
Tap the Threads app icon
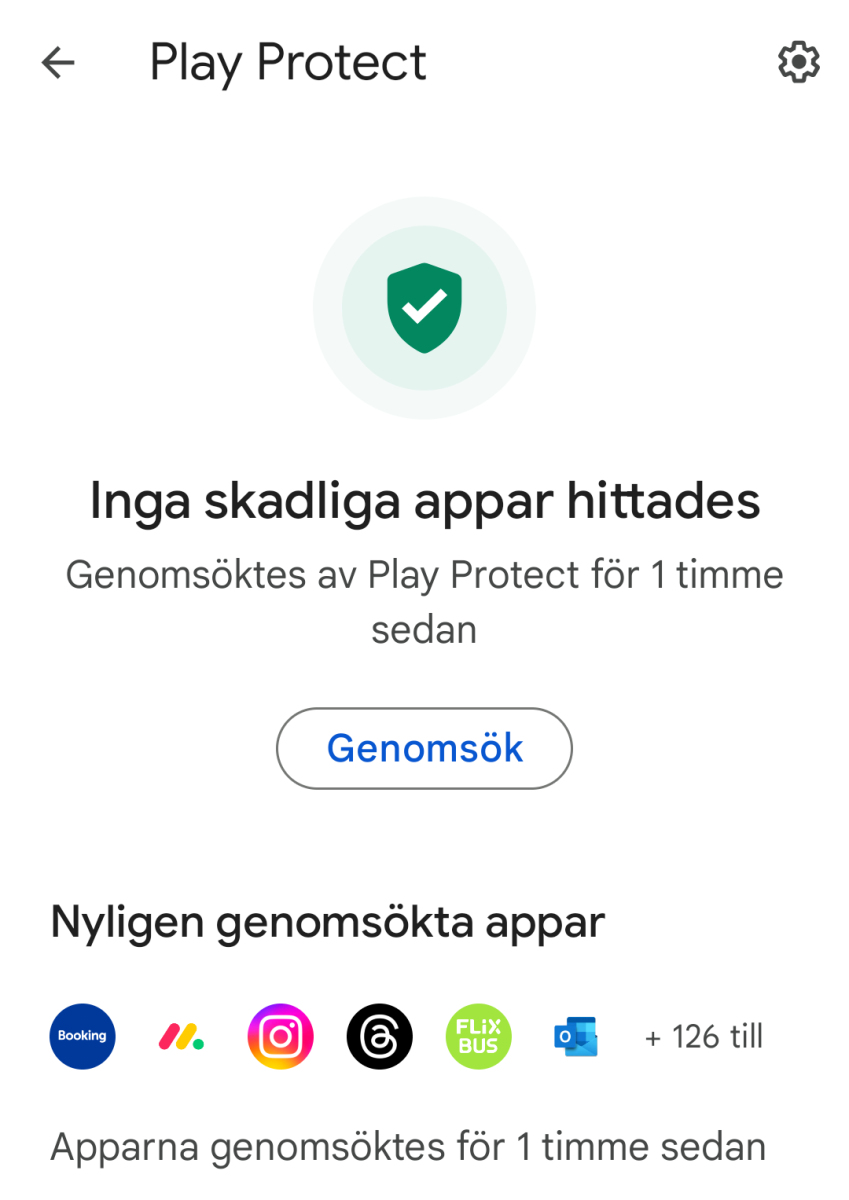coord(379,1036)
